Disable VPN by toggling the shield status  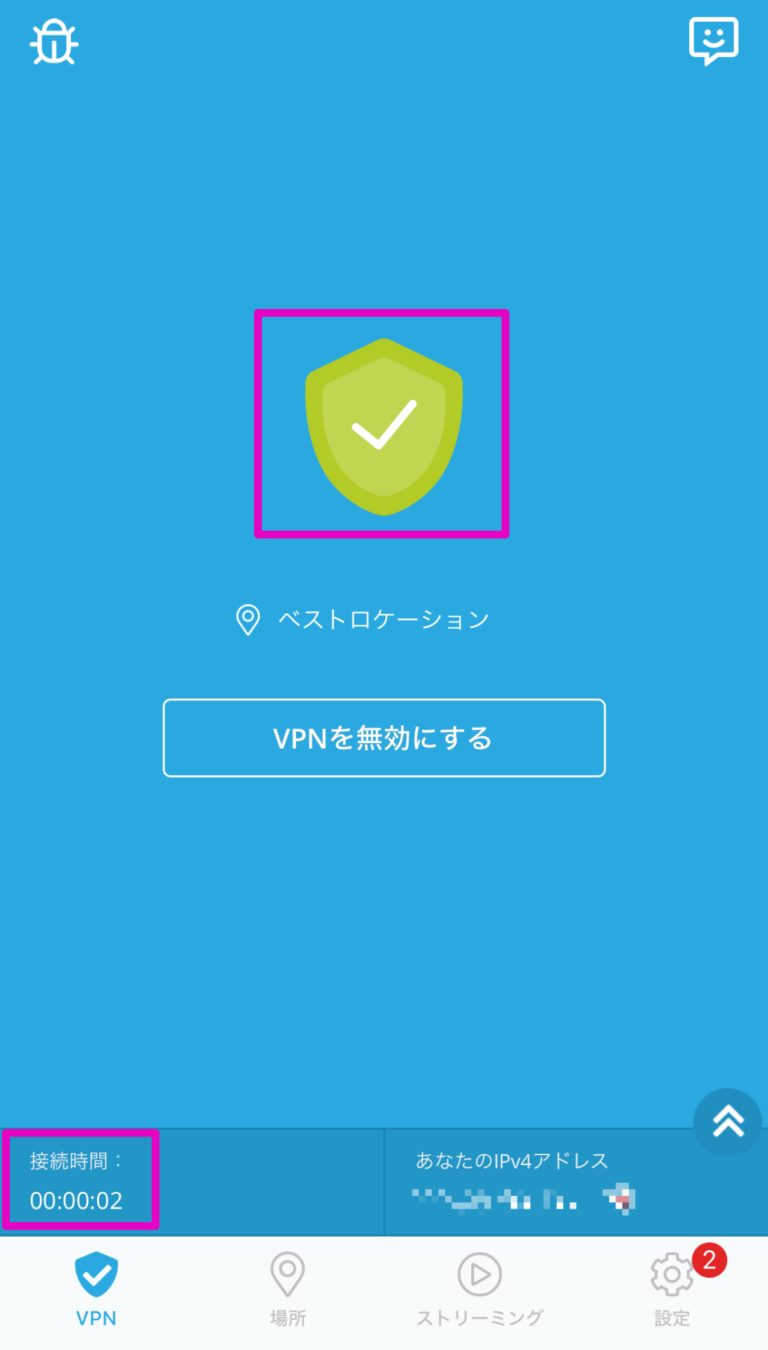tap(382, 424)
